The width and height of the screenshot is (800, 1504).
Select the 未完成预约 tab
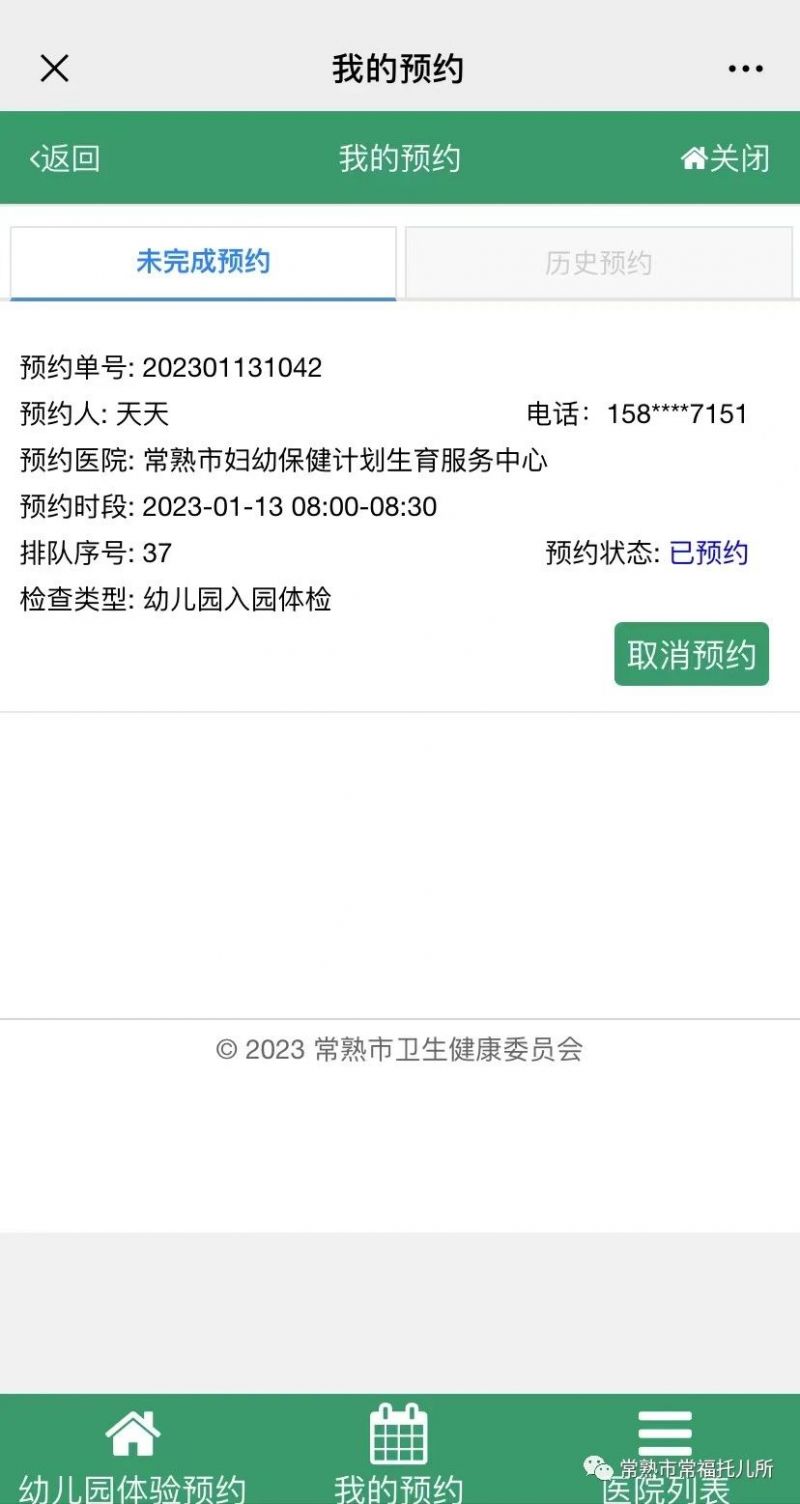(x=203, y=263)
